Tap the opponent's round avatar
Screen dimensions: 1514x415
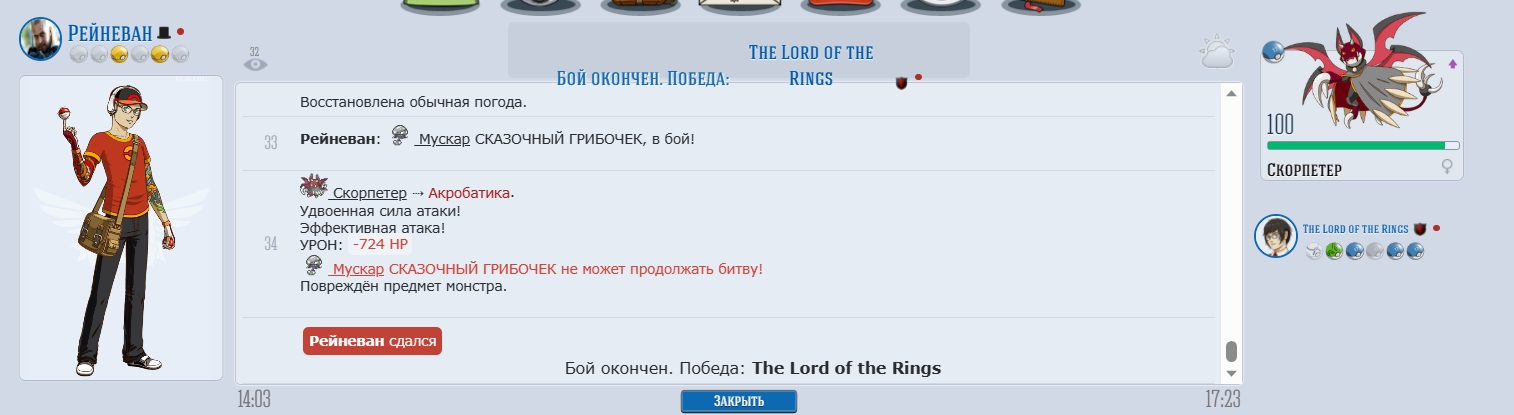point(1276,236)
